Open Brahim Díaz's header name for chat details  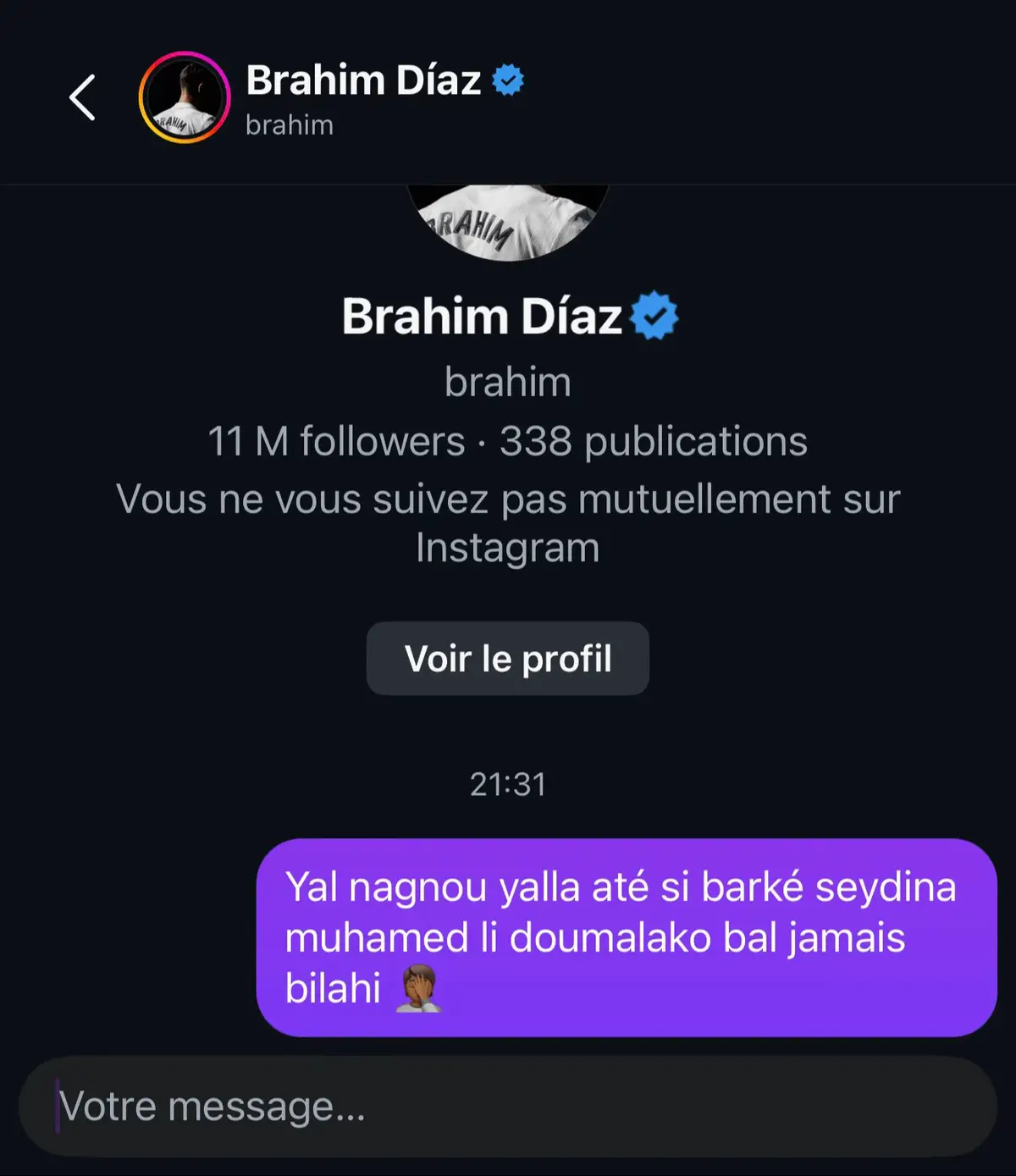[x=364, y=81]
